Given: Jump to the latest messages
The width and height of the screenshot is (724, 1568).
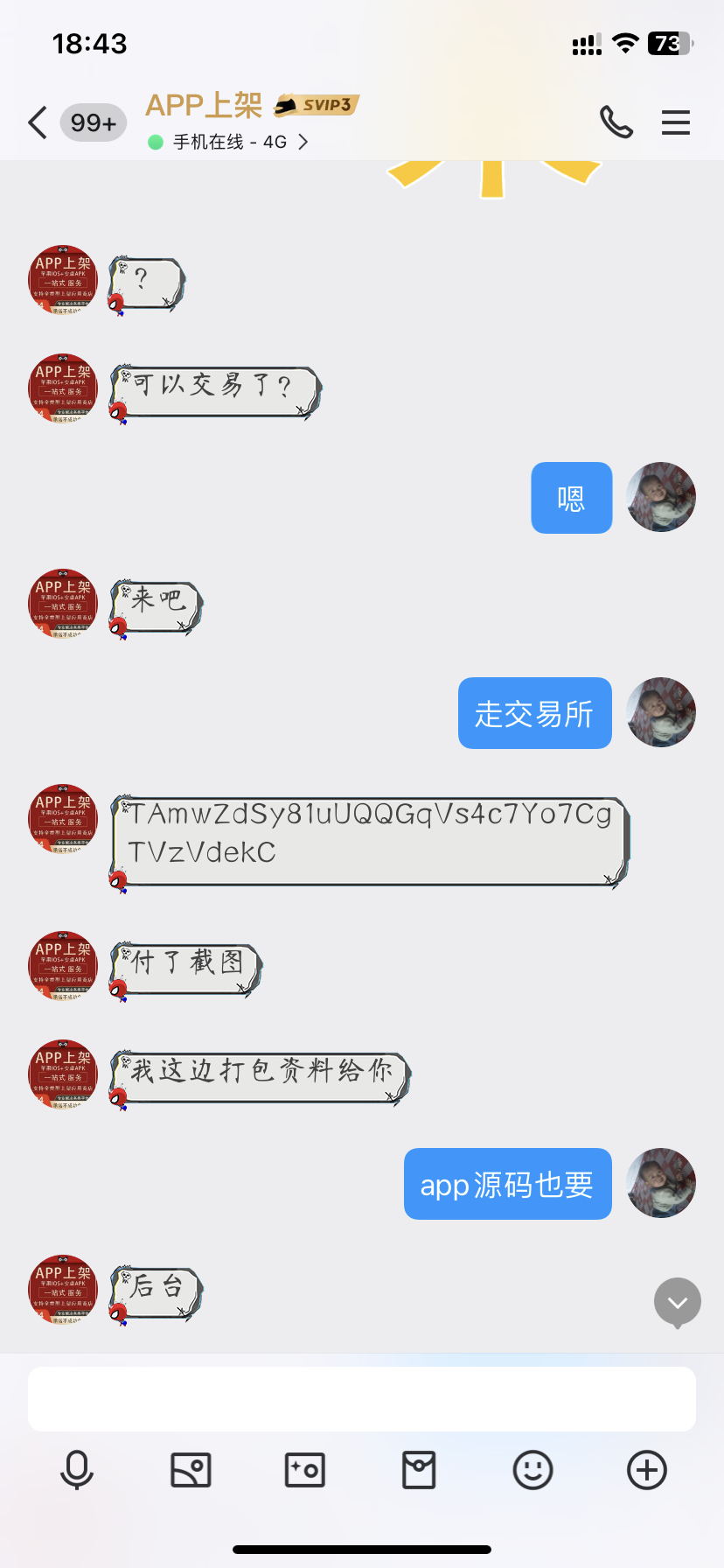Looking at the screenshot, I should pos(678,1302).
